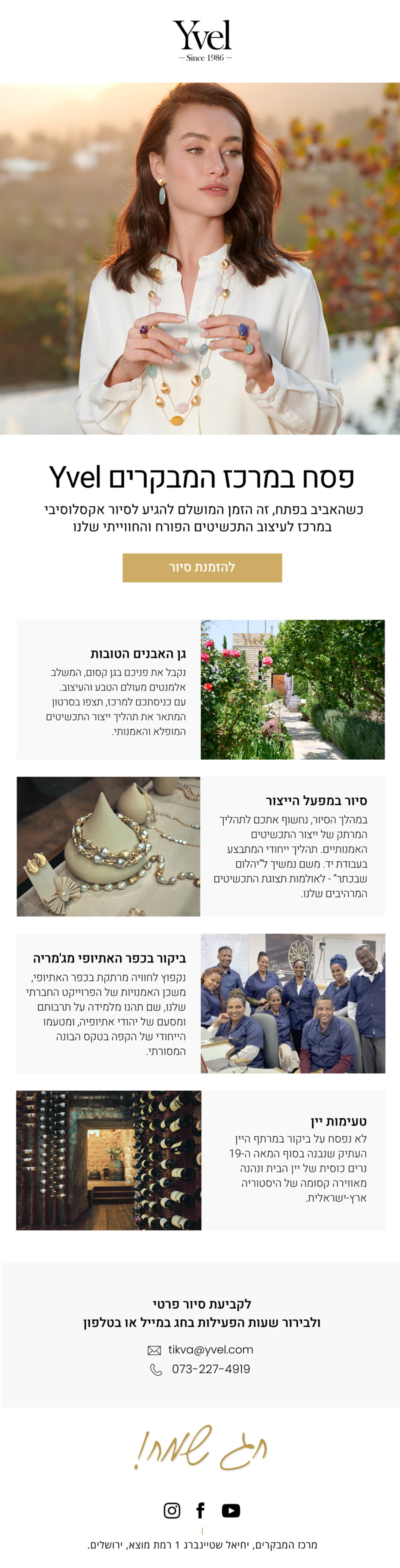Call the phone number 073-227-4919
400x1568 pixels.
[x=210, y=1369]
